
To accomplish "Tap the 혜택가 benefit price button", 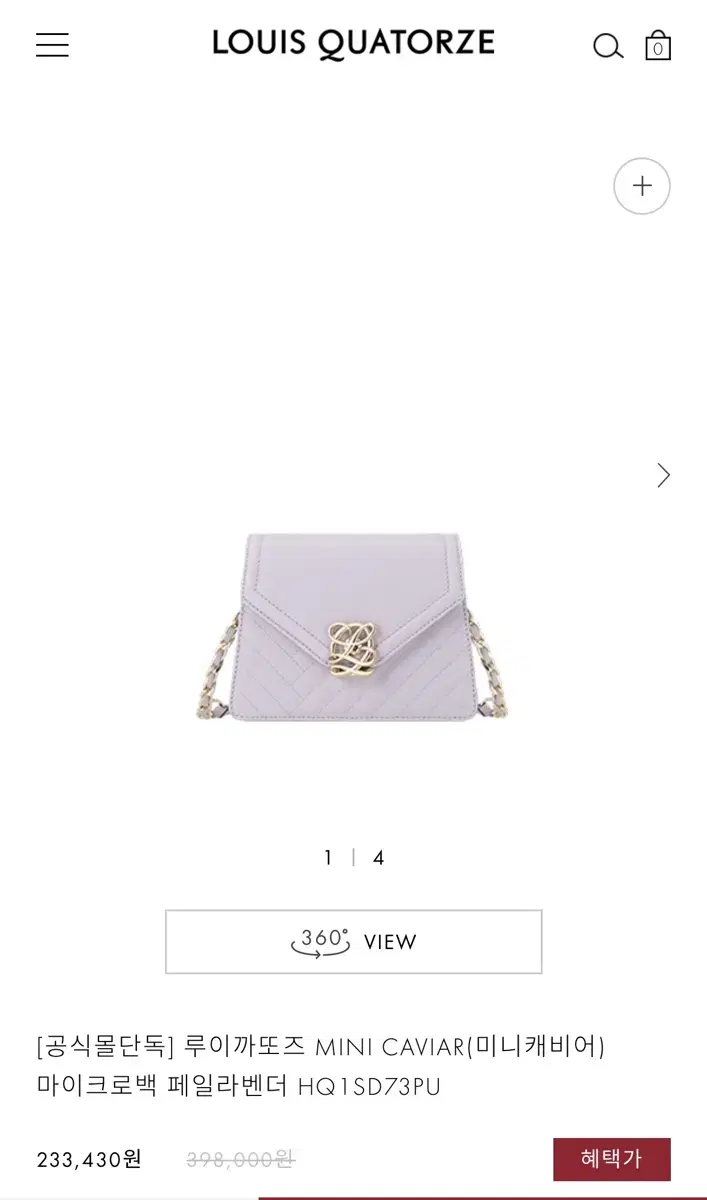I will (x=612, y=1159).
